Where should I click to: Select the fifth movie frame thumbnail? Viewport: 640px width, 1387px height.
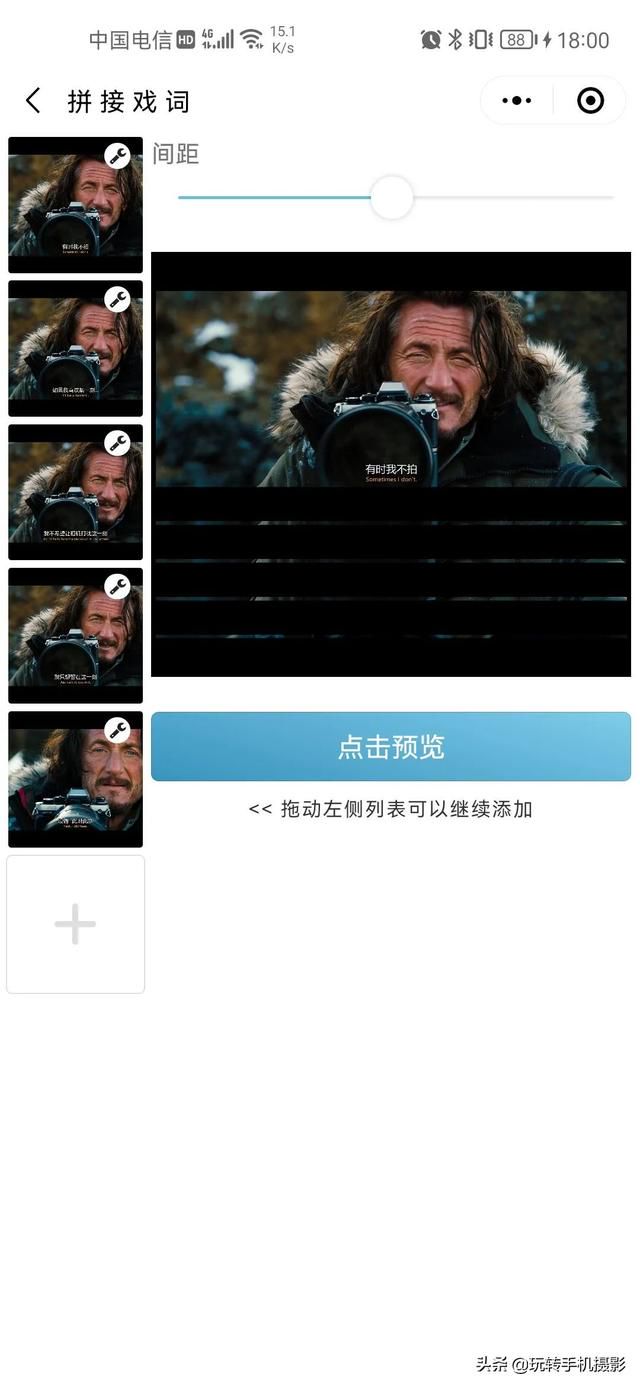[x=76, y=779]
